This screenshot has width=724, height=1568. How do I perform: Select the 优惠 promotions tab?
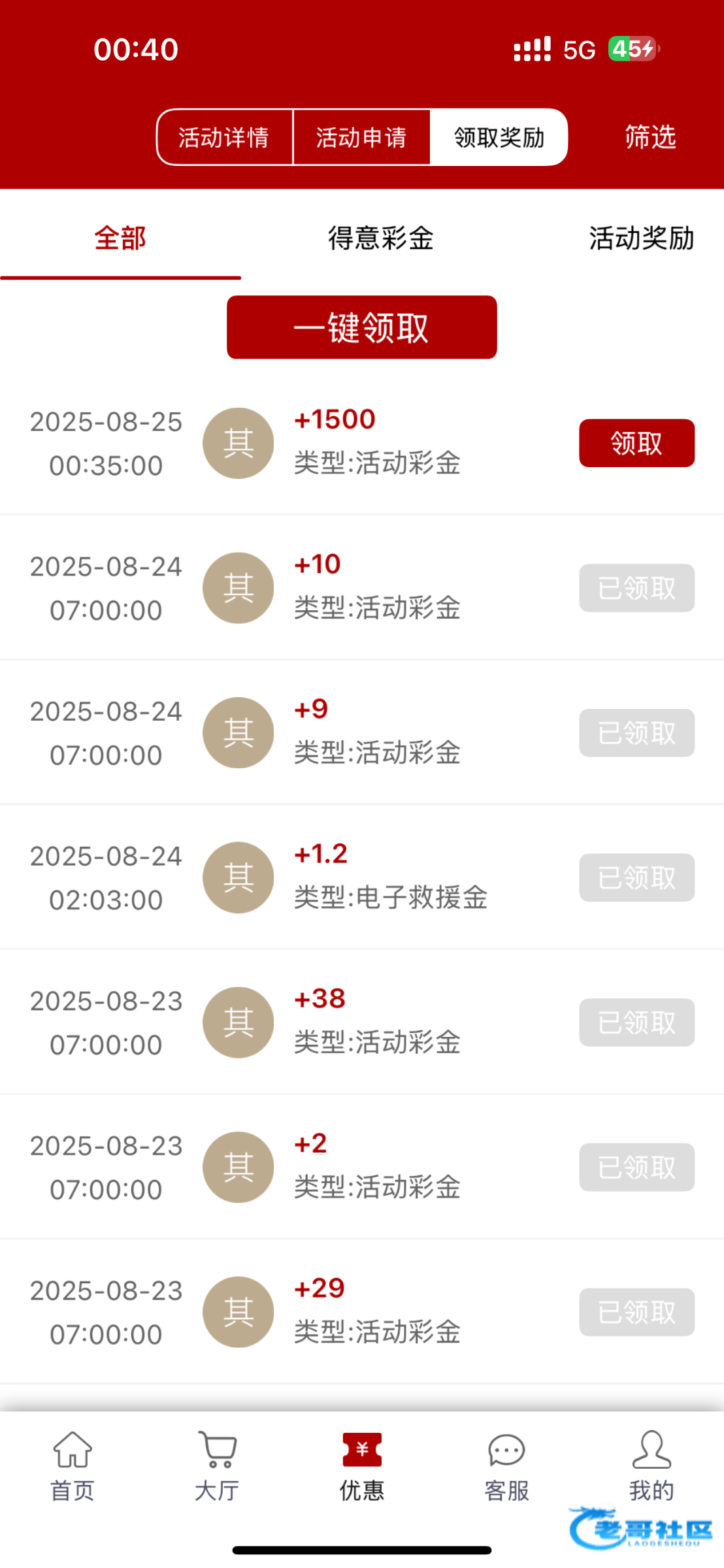click(362, 1466)
